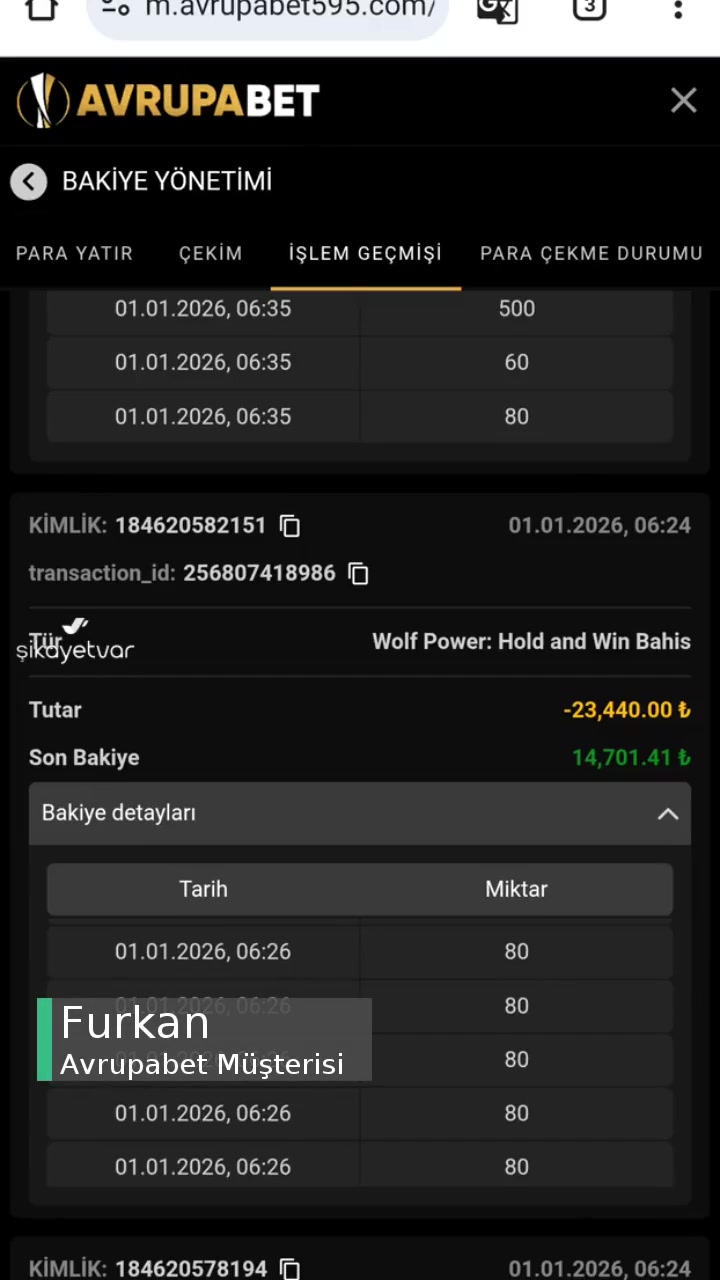Open the browser three-dot menu
Viewport: 720px width, 1280px height.
point(677,10)
